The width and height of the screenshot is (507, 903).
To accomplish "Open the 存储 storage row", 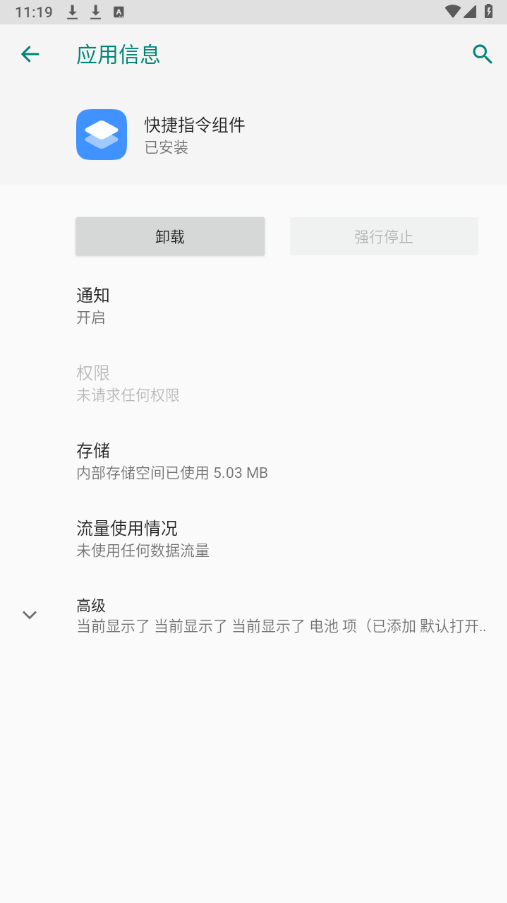I will point(254,461).
